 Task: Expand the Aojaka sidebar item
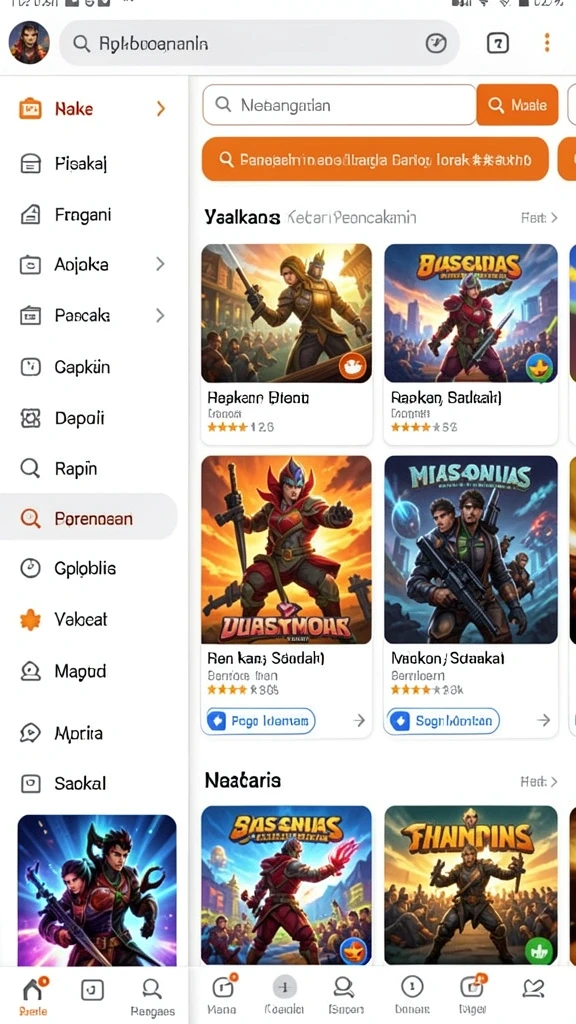[92, 264]
